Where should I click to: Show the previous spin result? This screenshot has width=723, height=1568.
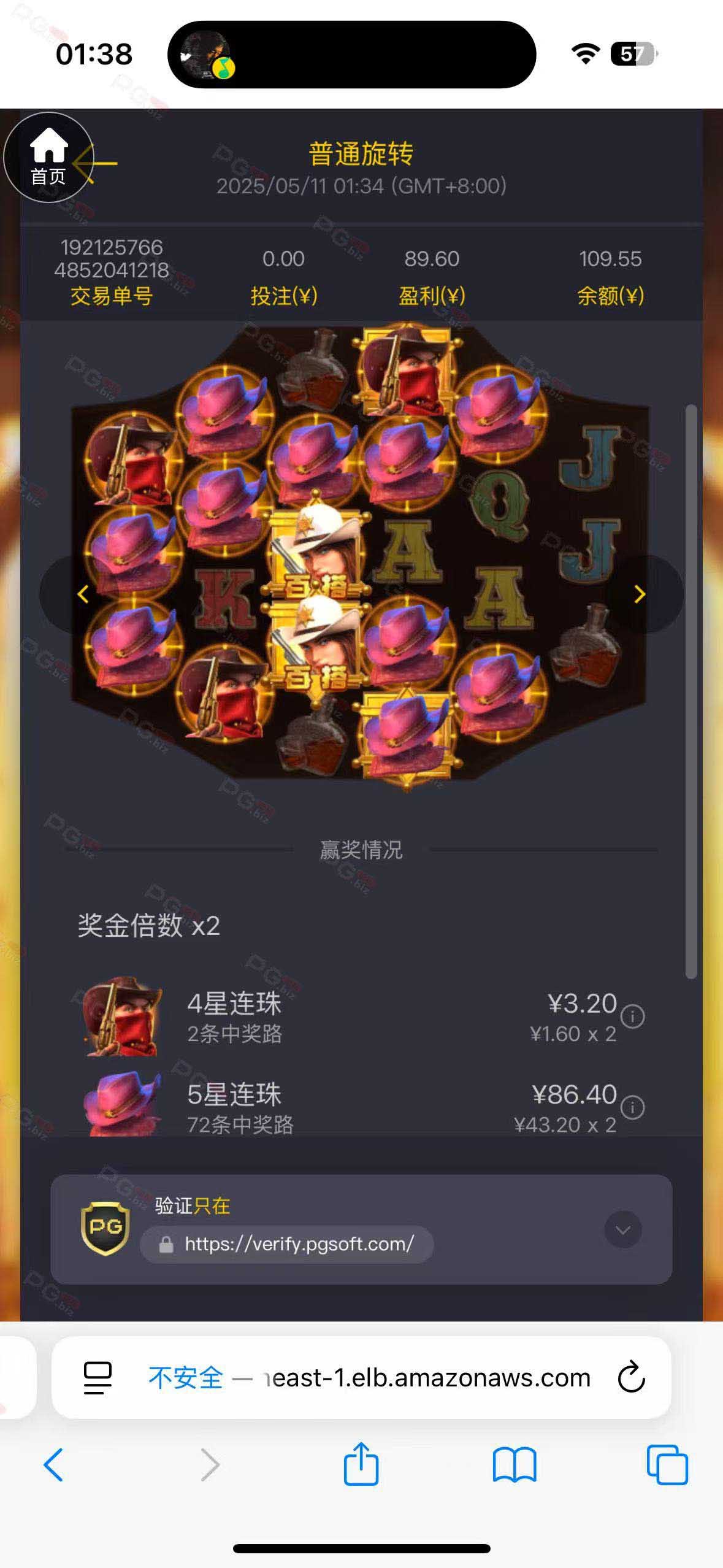[83, 594]
